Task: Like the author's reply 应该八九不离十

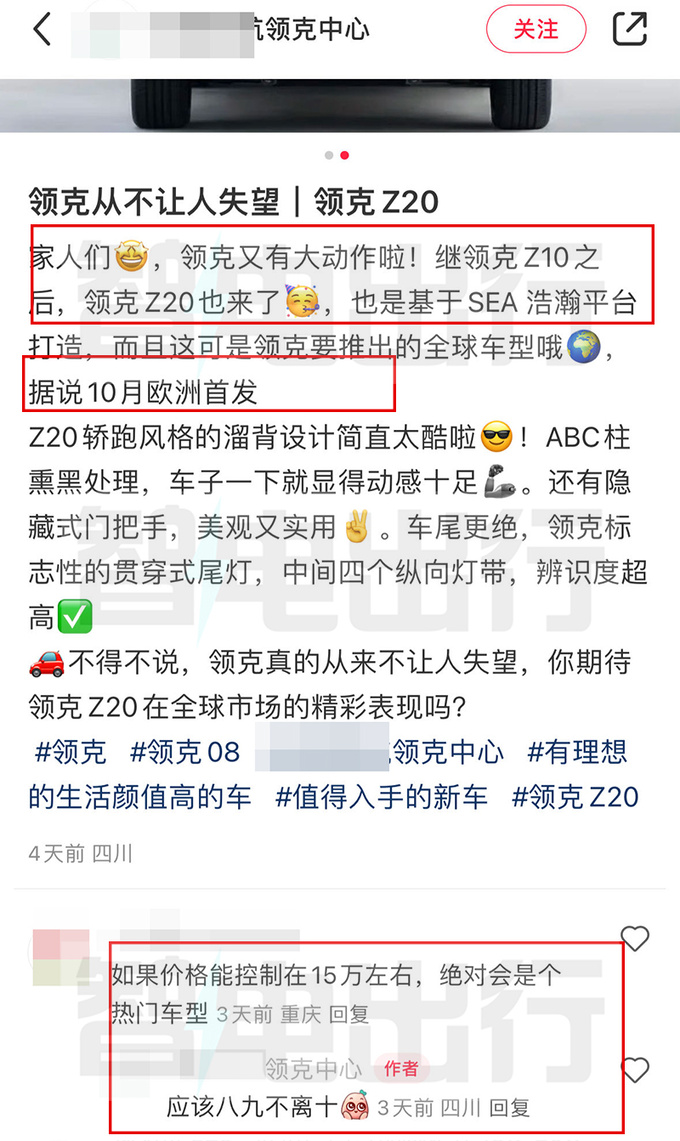Action: pyautogui.click(x=635, y=1070)
